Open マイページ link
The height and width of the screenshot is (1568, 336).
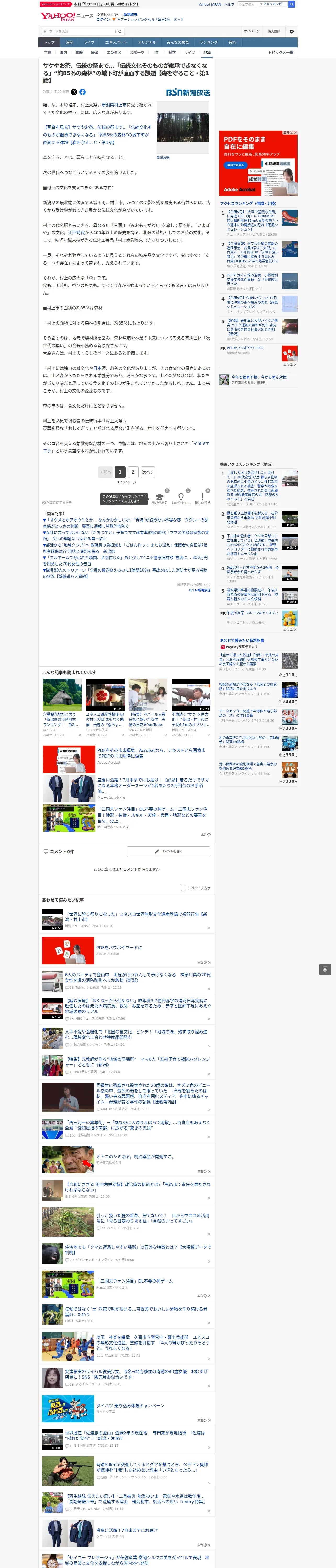tap(251, 31)
